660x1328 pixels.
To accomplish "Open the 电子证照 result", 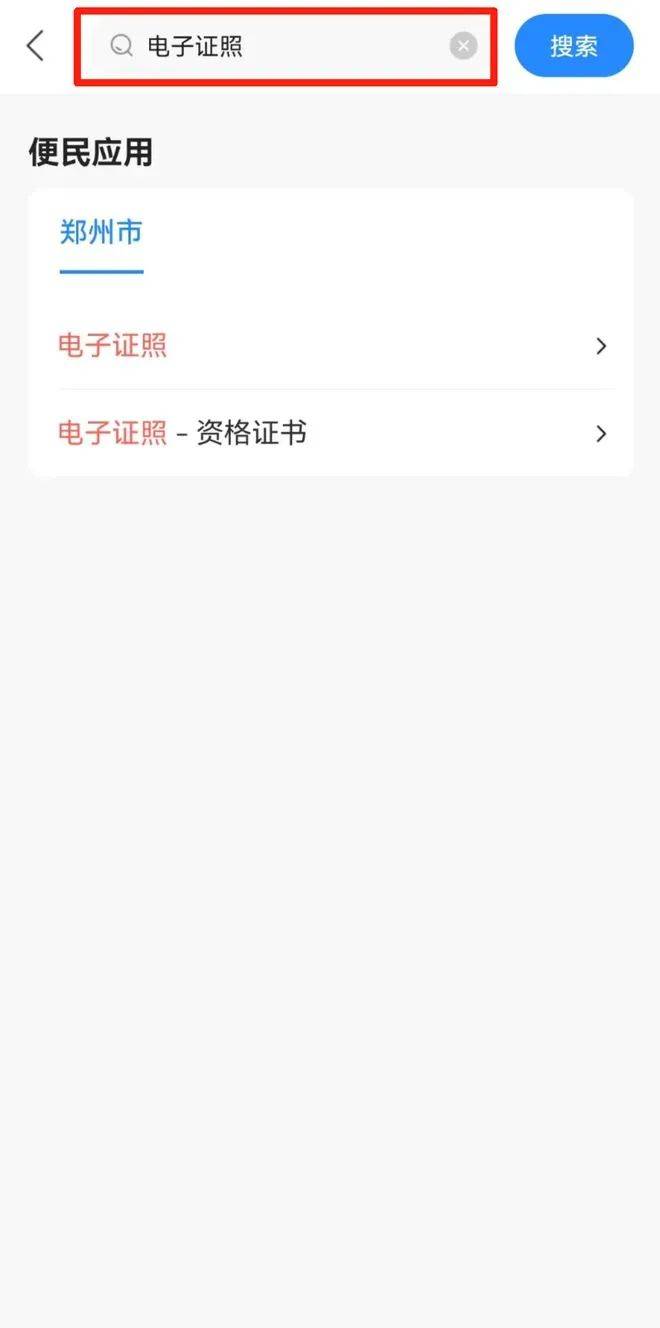I will pos(330,346).
